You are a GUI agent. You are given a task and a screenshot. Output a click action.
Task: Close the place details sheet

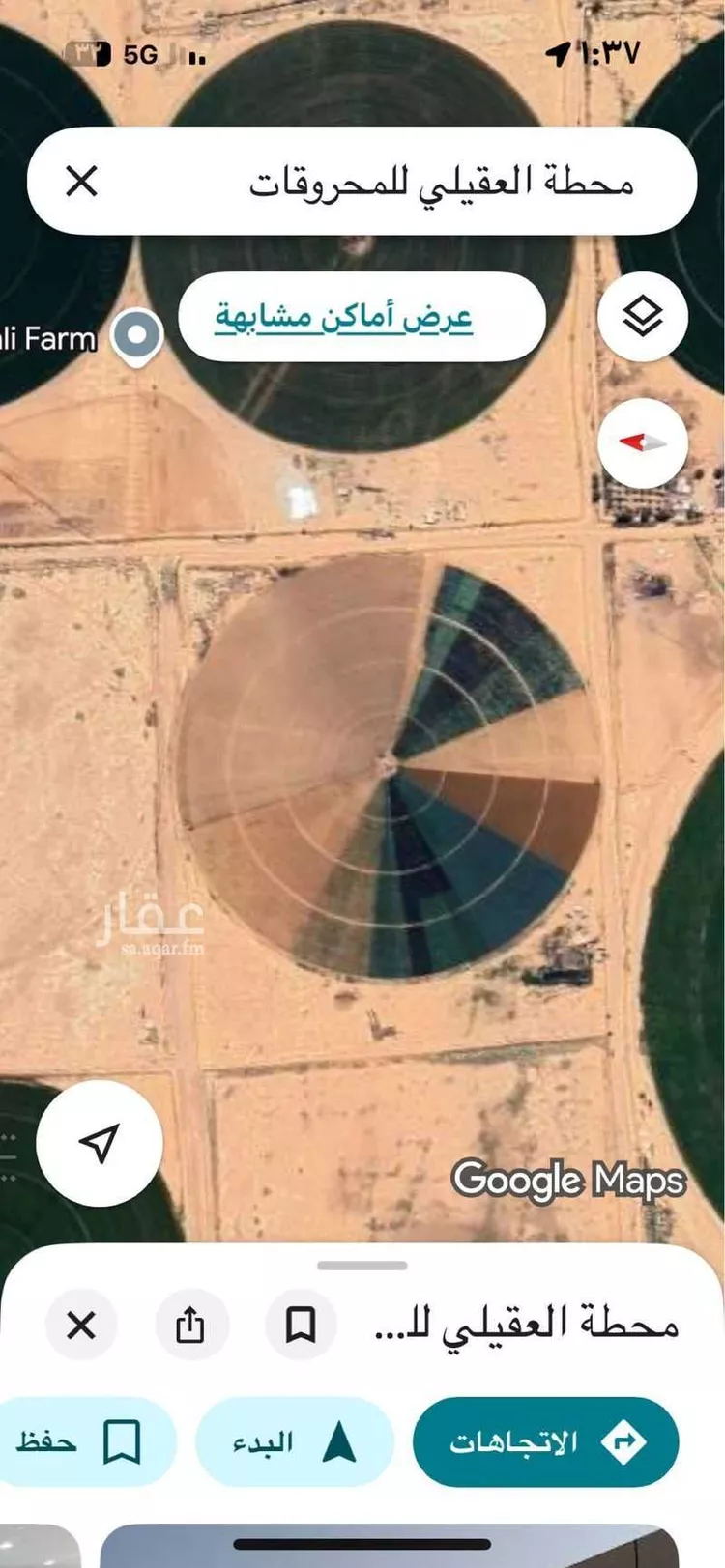[81, 1325]
